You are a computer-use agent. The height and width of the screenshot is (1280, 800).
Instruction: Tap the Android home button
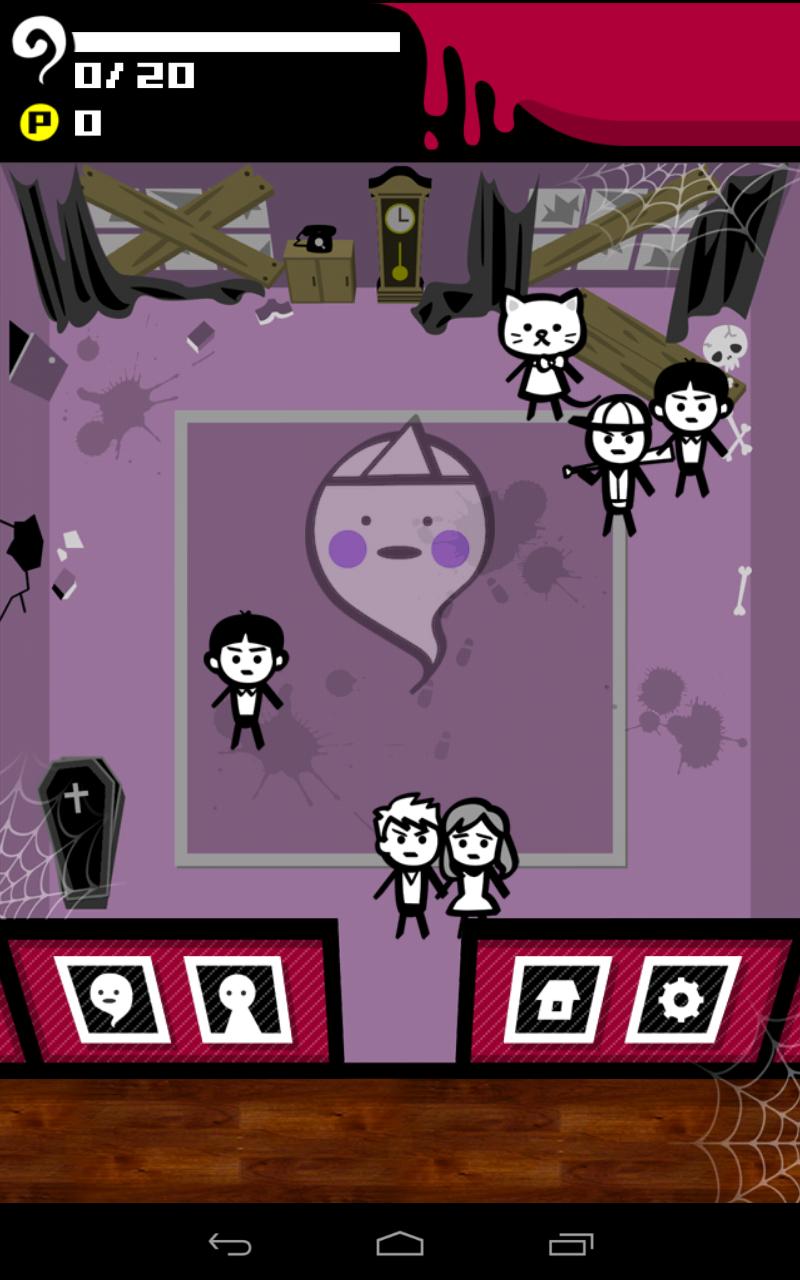coord(400,1244)
